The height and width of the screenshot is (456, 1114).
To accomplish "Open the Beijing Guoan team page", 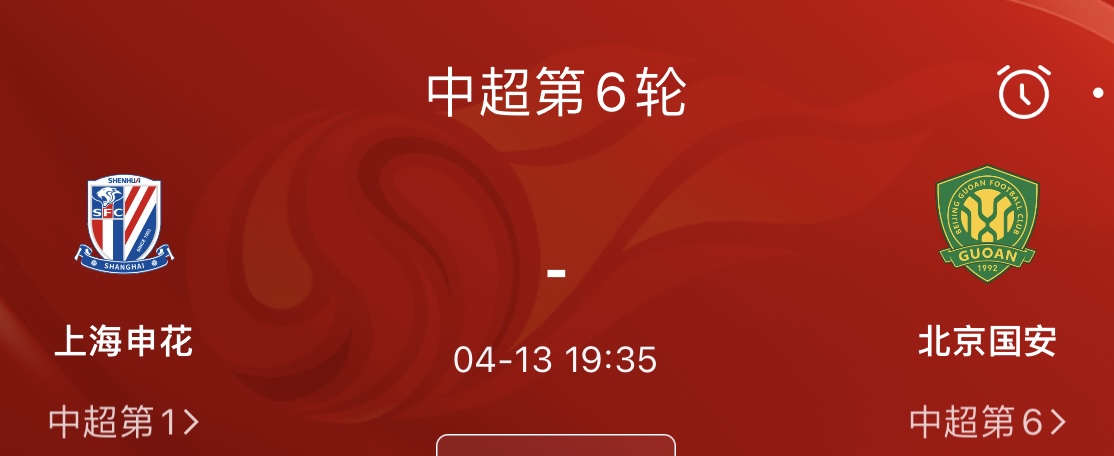I will coord(987,223).
